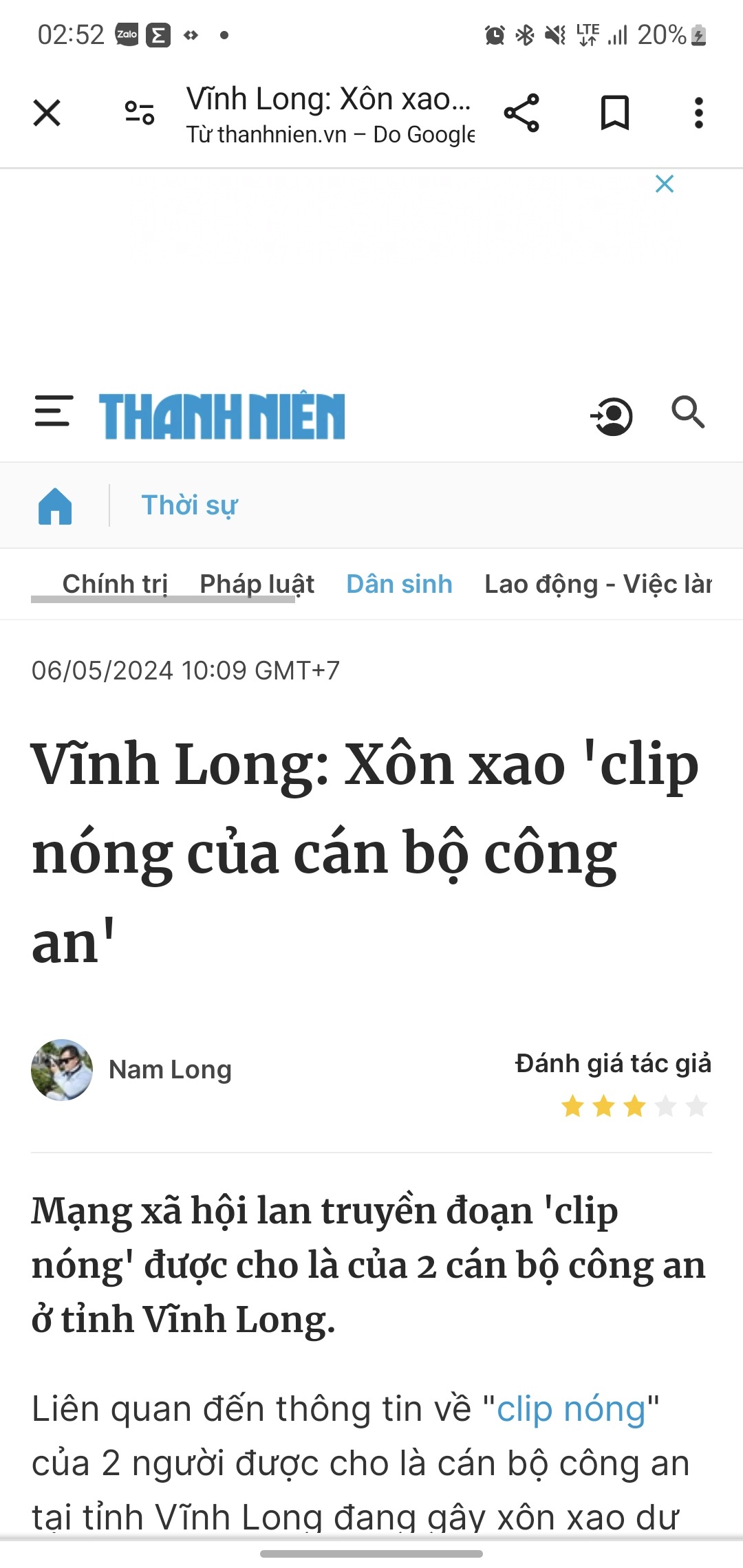743x1568 pixels.
Task: Open the Thời sự section
Action: tap(189, 505)
